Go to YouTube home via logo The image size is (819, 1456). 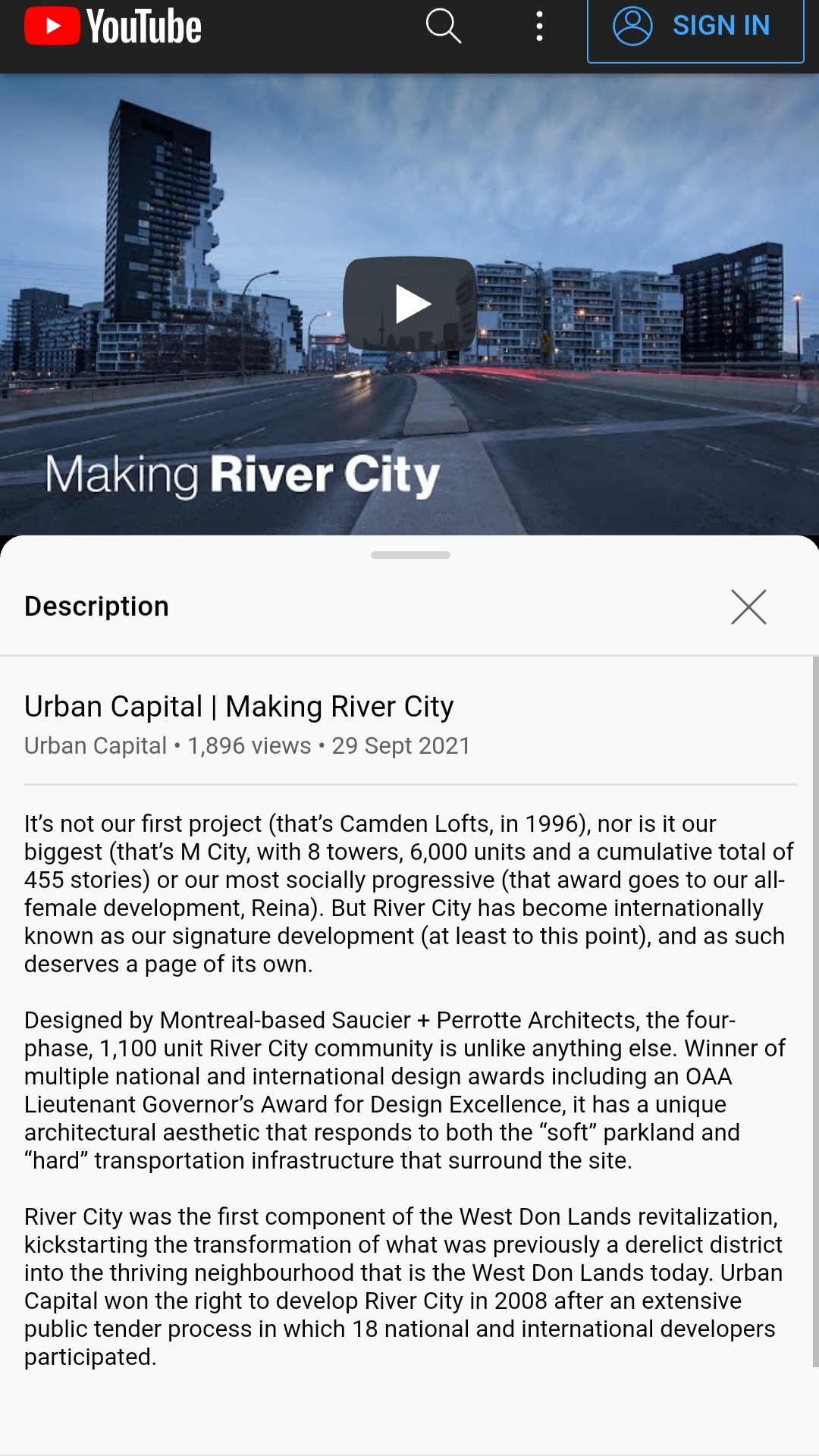coord(113,27)
